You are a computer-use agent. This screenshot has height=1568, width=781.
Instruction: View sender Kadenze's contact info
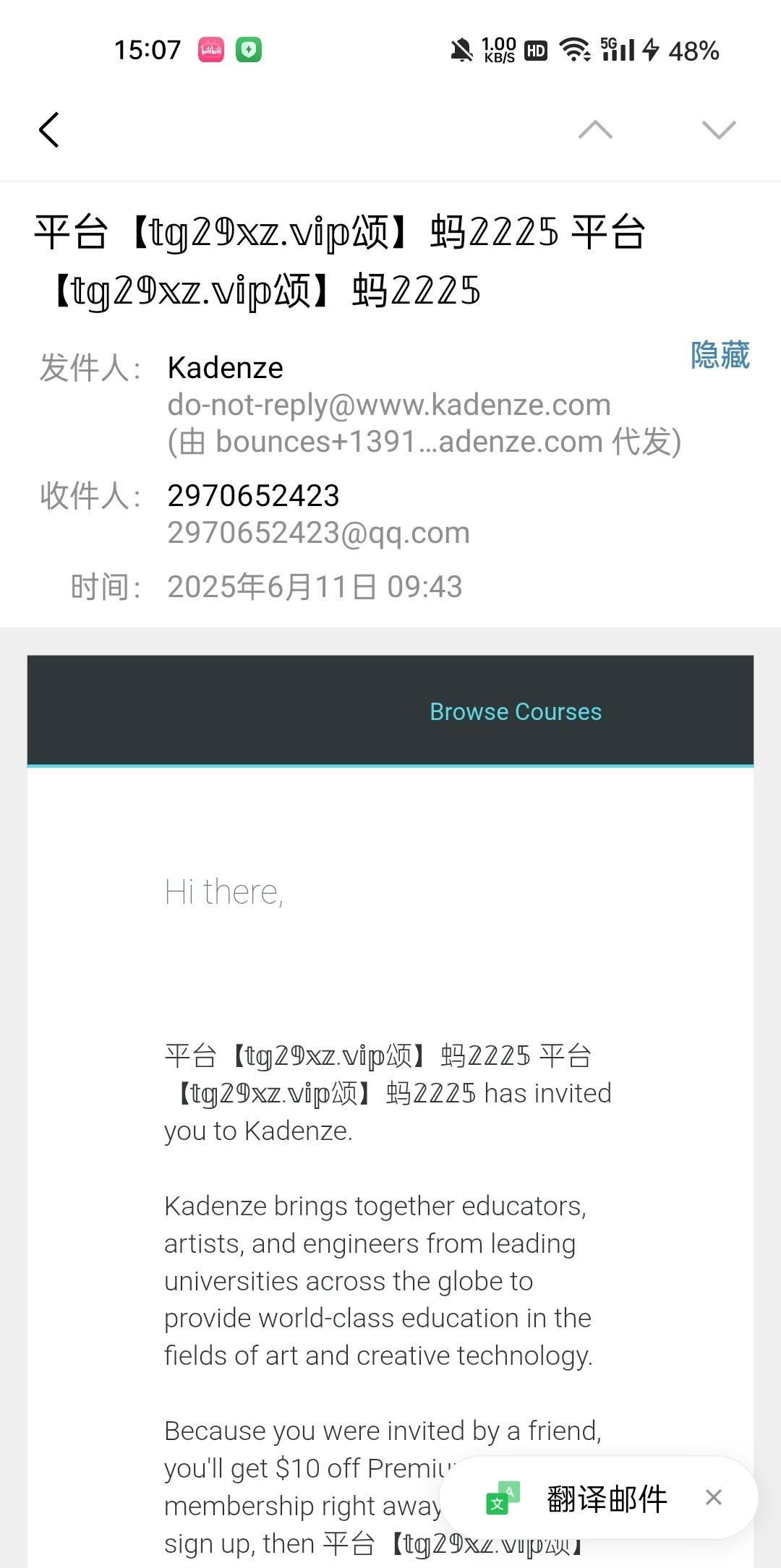(225, 368)
